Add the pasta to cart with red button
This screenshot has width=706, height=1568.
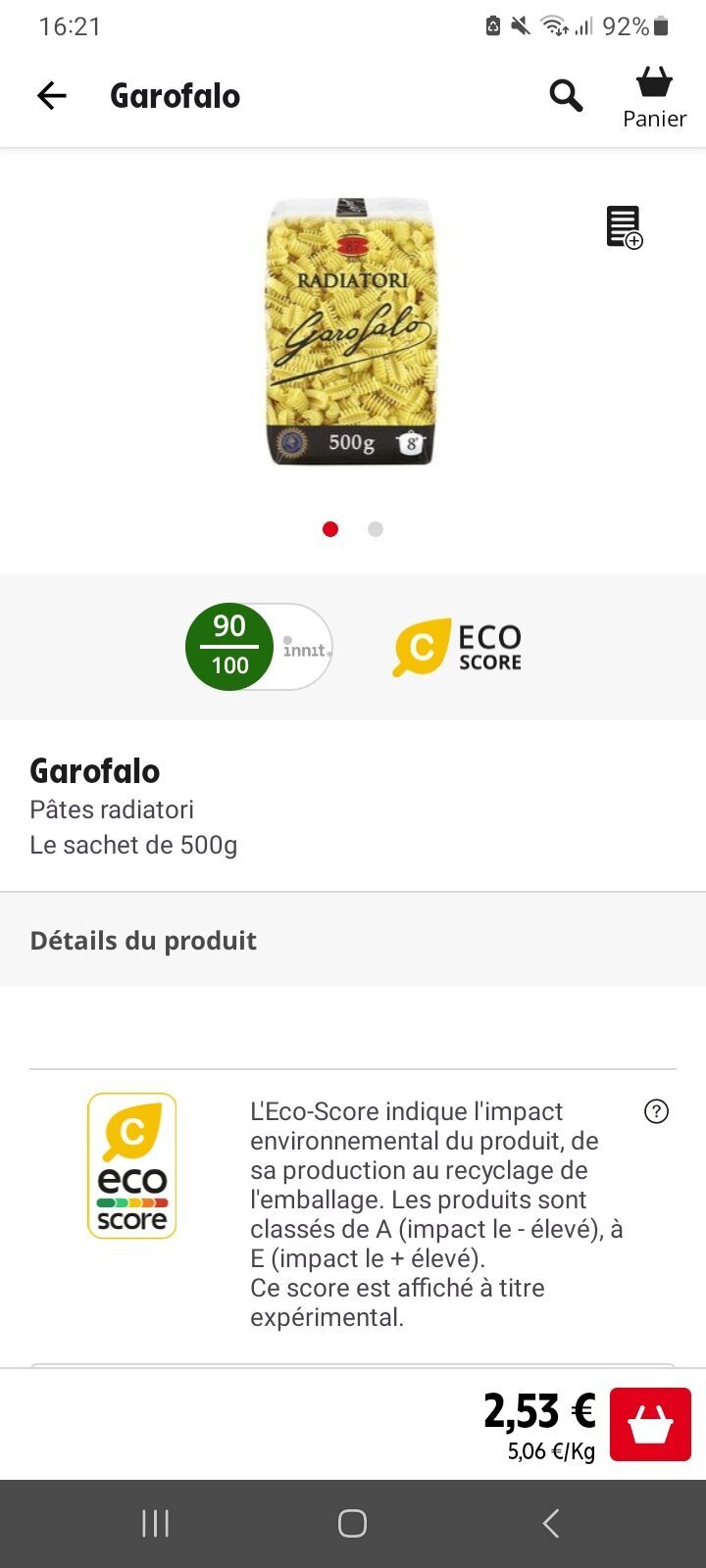650,1424
